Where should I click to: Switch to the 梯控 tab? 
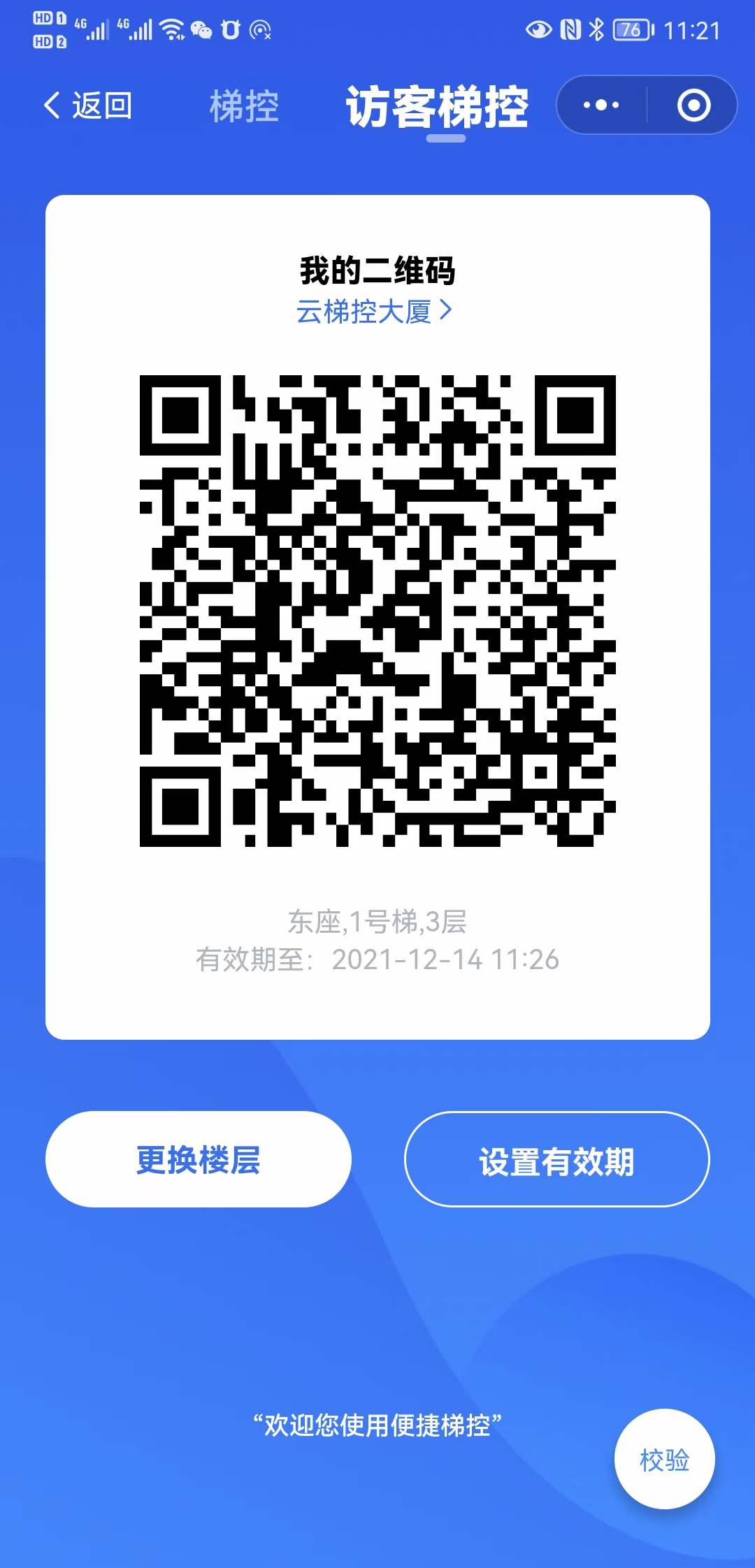(x=244, y=106)
